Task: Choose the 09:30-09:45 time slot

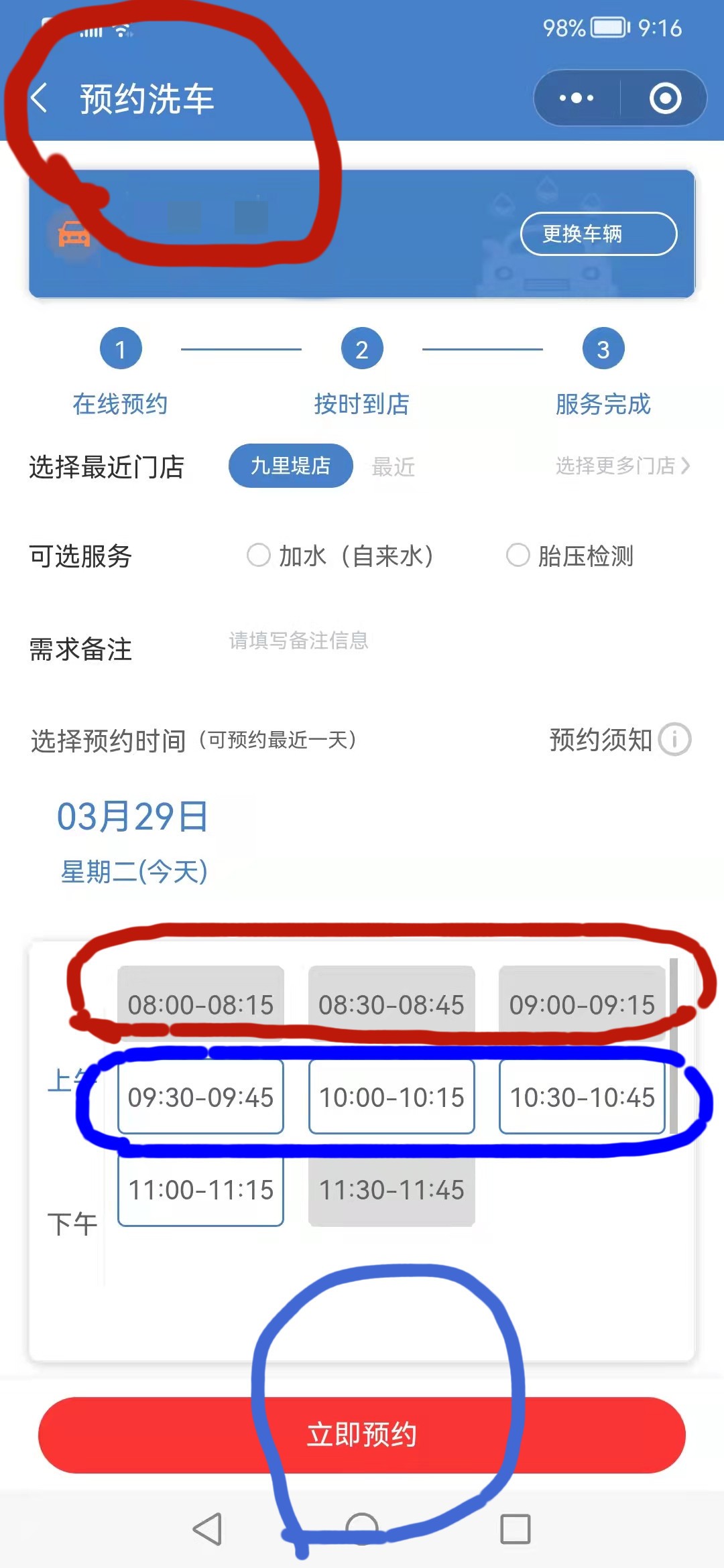Action: coord(200,1097)
